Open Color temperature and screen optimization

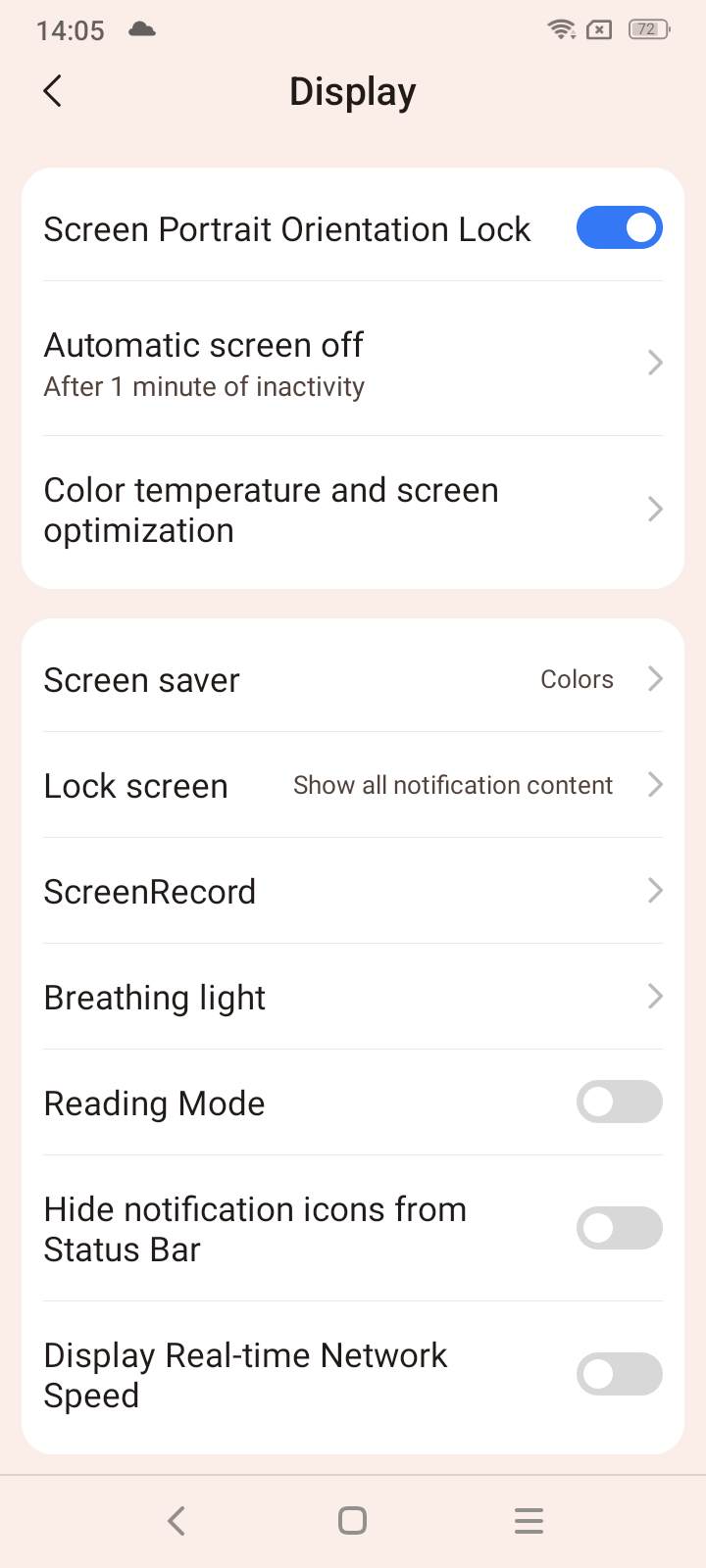[353, 510]
